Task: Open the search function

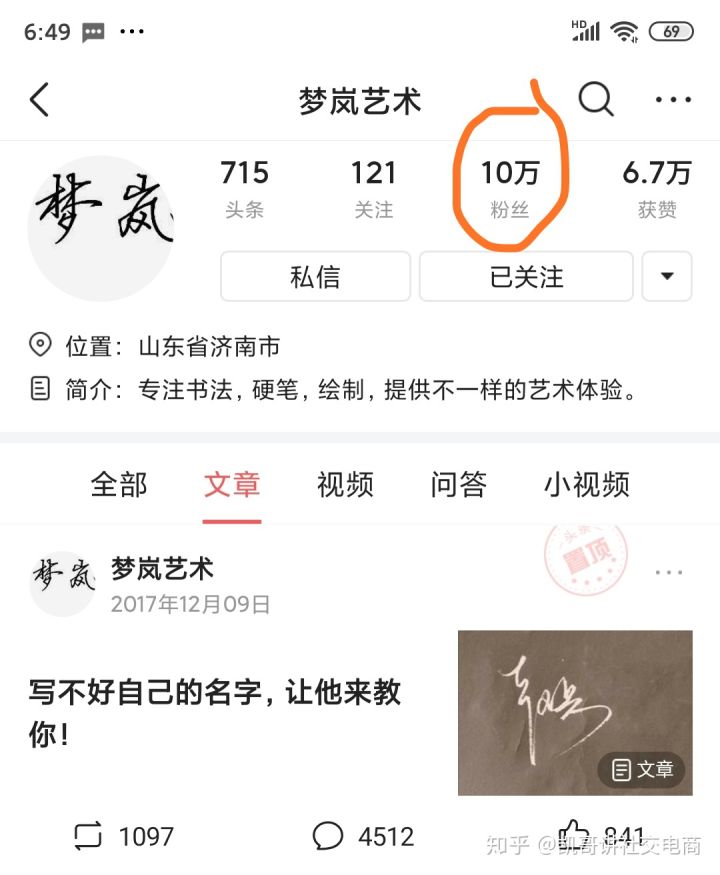Action: pos(597,100)
